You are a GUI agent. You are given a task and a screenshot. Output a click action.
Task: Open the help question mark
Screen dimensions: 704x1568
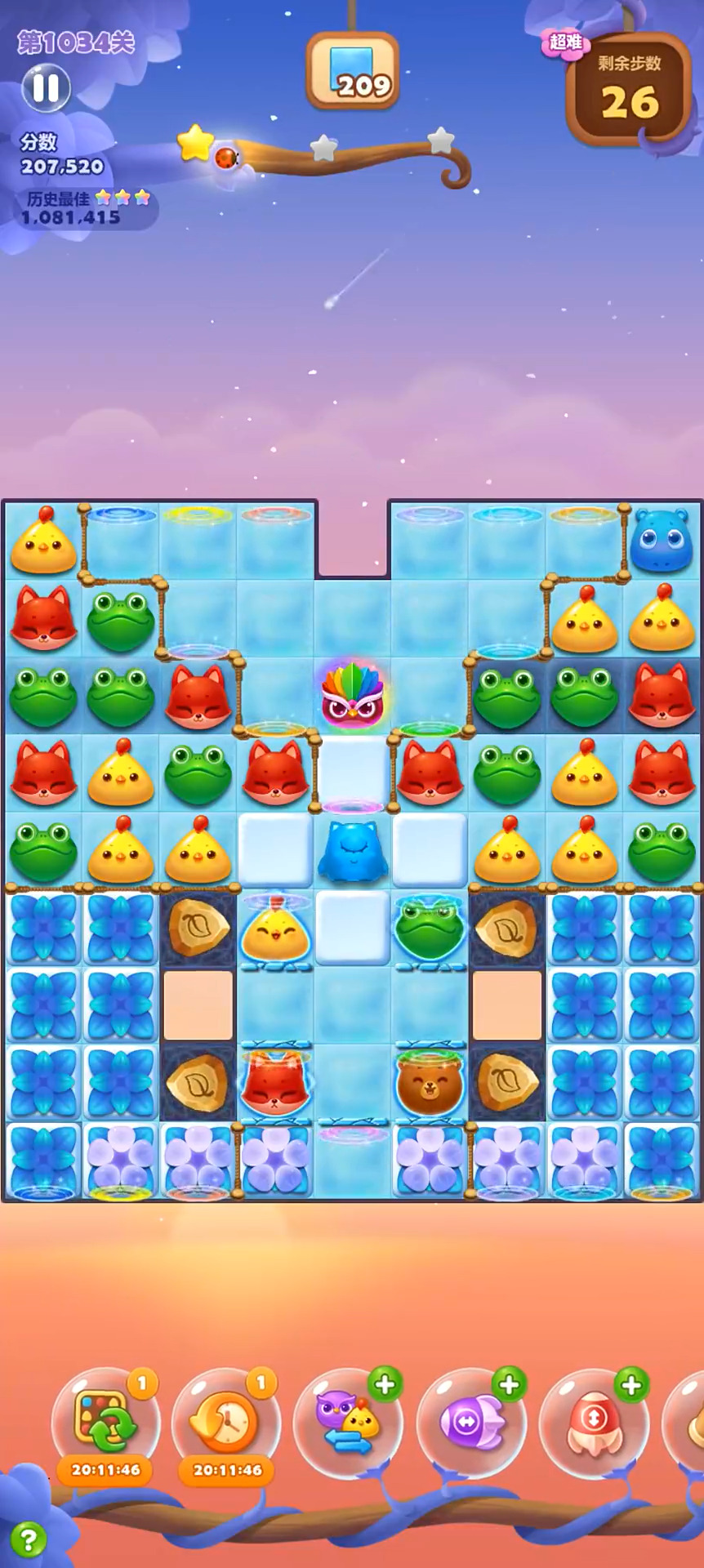tap(28, 1540)
